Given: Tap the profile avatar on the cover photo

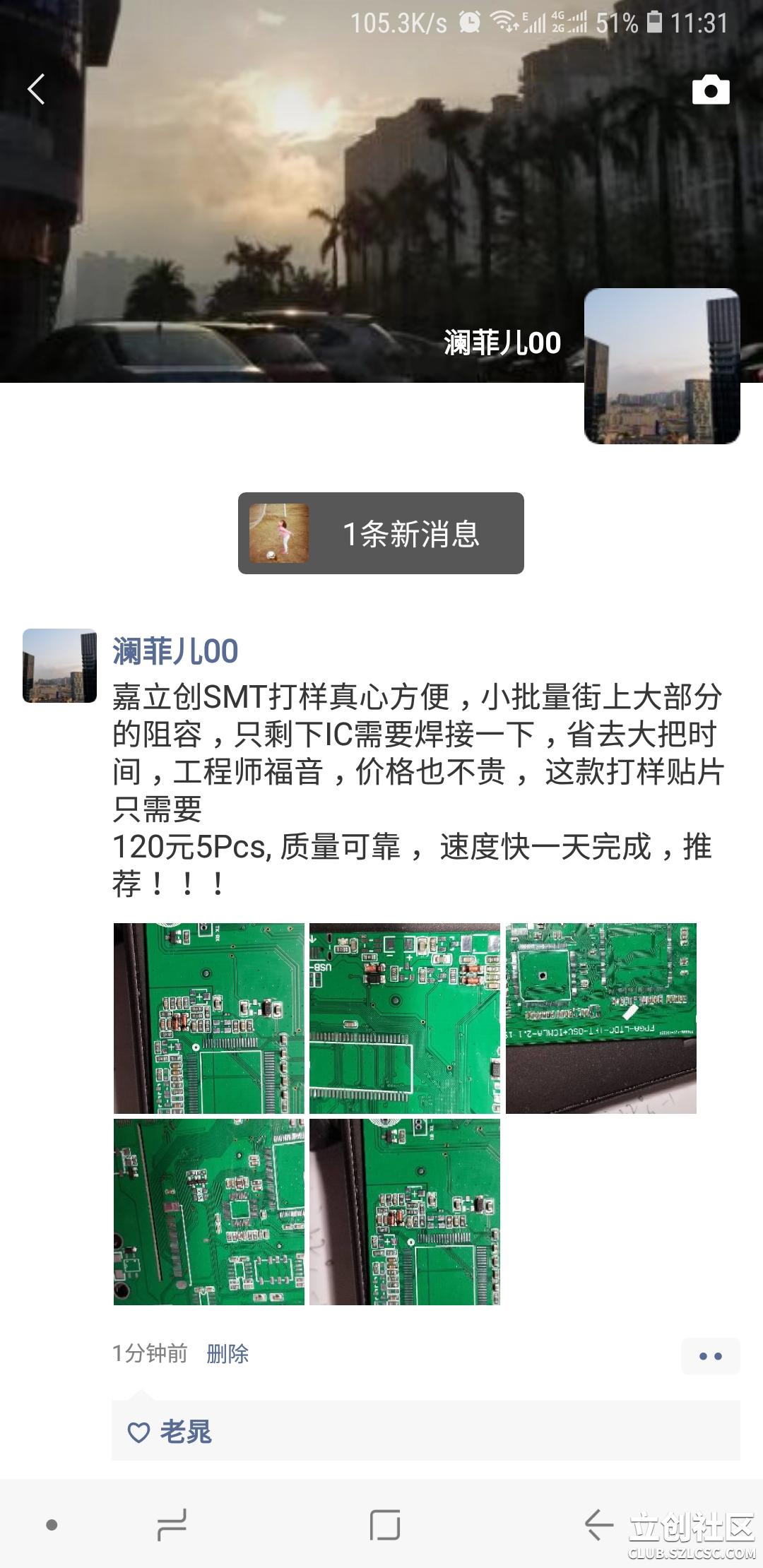Looking at the screenshot, I should click(x=661, y=366).
